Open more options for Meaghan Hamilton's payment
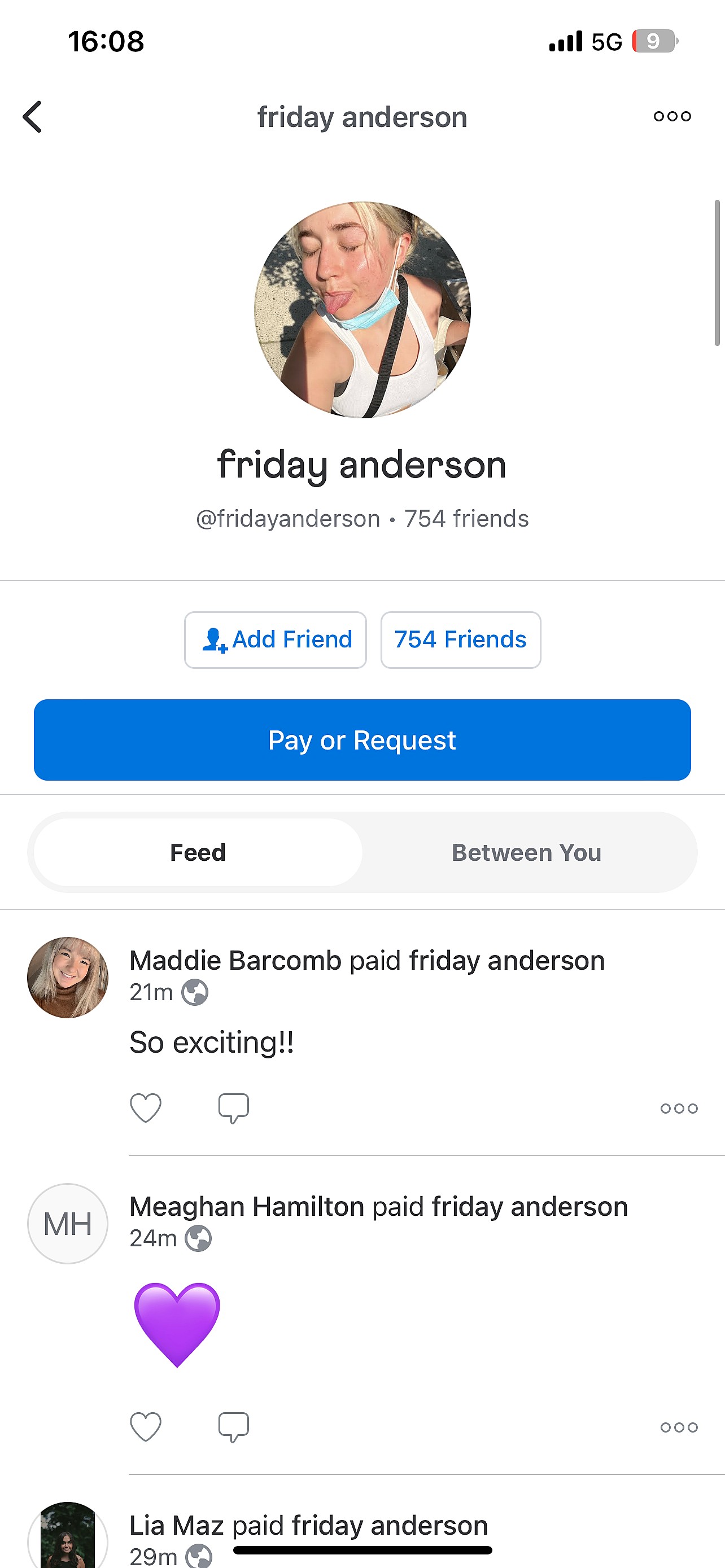 679,1427
